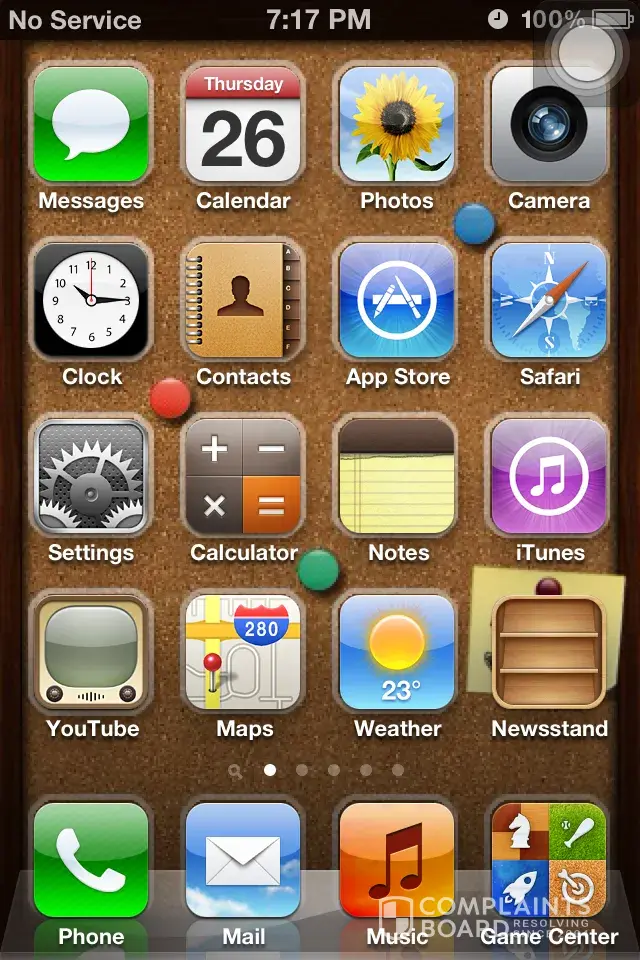Open the Phone app in dock
Viewport: 640px width, 960px height.
pos(91,860)
